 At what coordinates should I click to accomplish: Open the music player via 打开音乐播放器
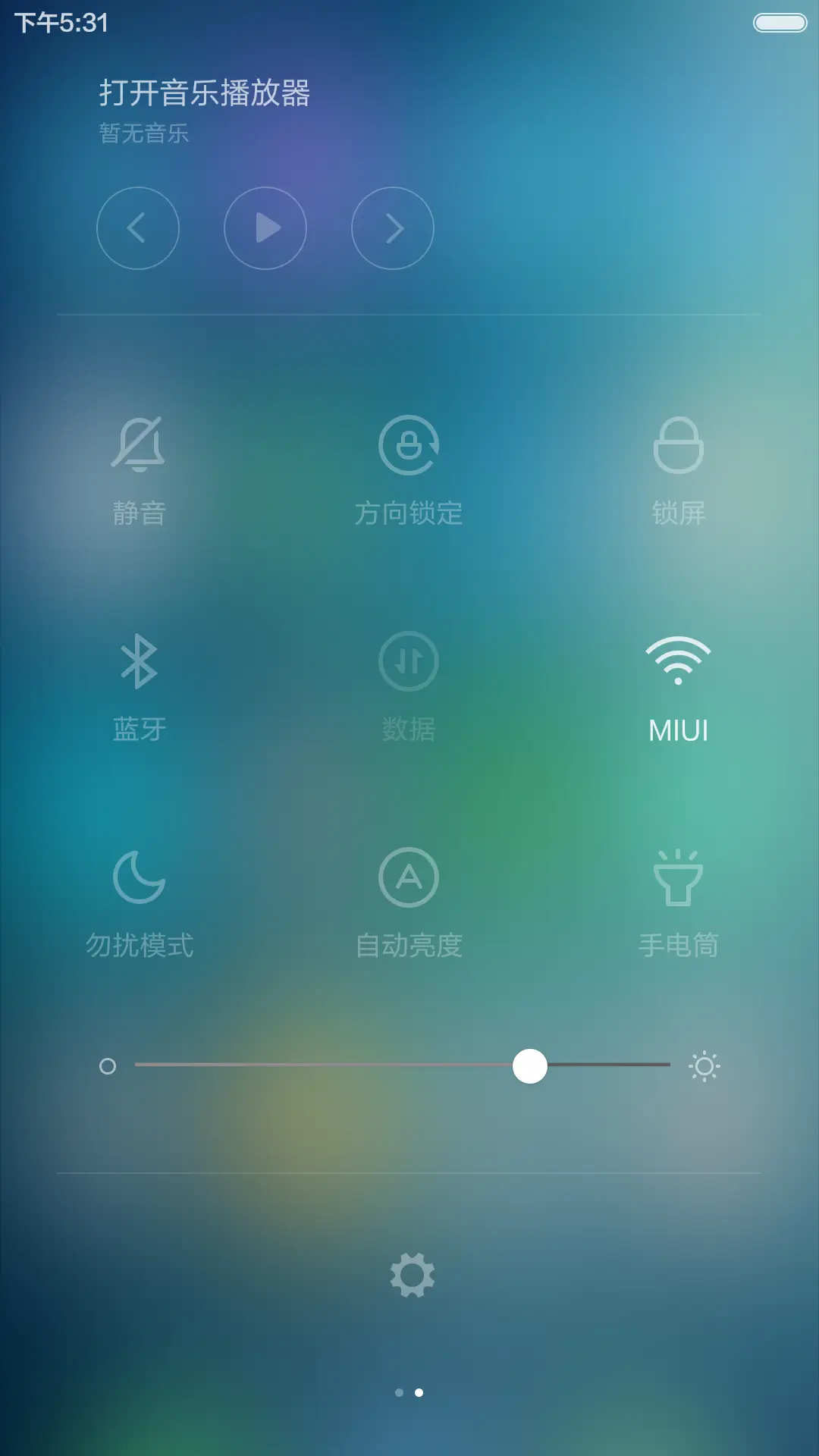pyautogui.click(x=205, y=93)
